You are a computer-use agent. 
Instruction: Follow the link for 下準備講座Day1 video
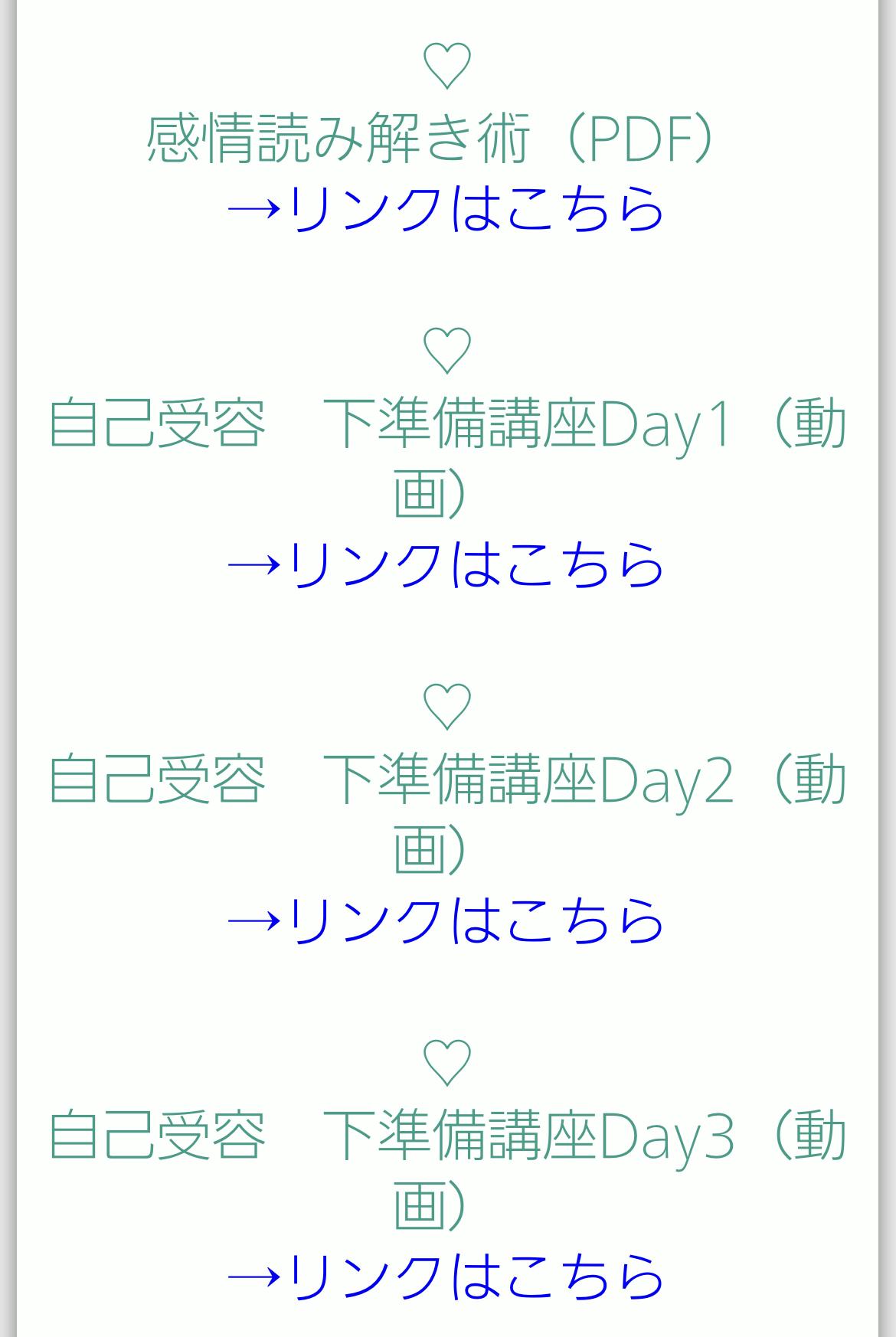click(446, 564)
